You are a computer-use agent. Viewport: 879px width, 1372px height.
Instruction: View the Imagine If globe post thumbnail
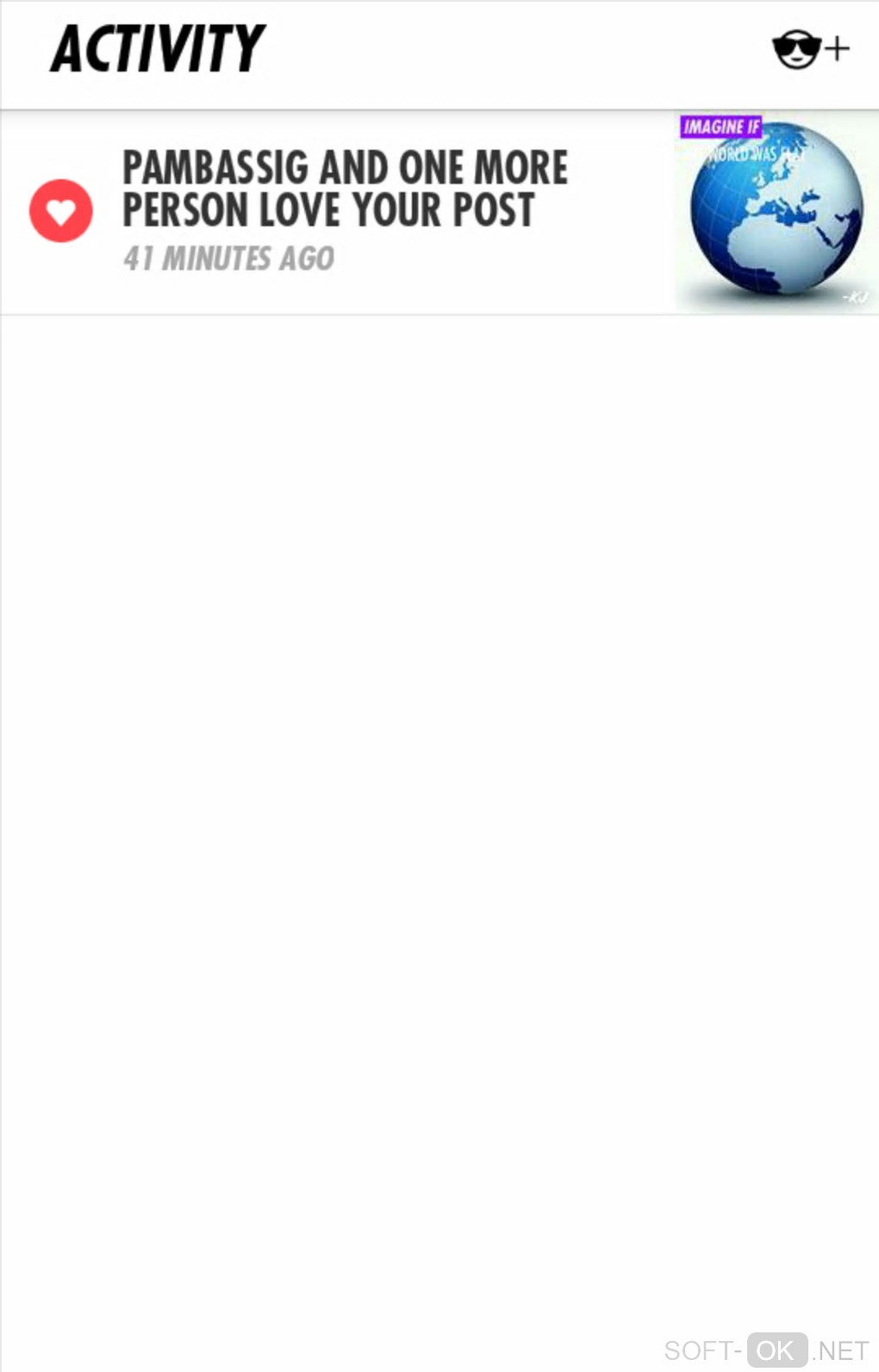(775, 211)
